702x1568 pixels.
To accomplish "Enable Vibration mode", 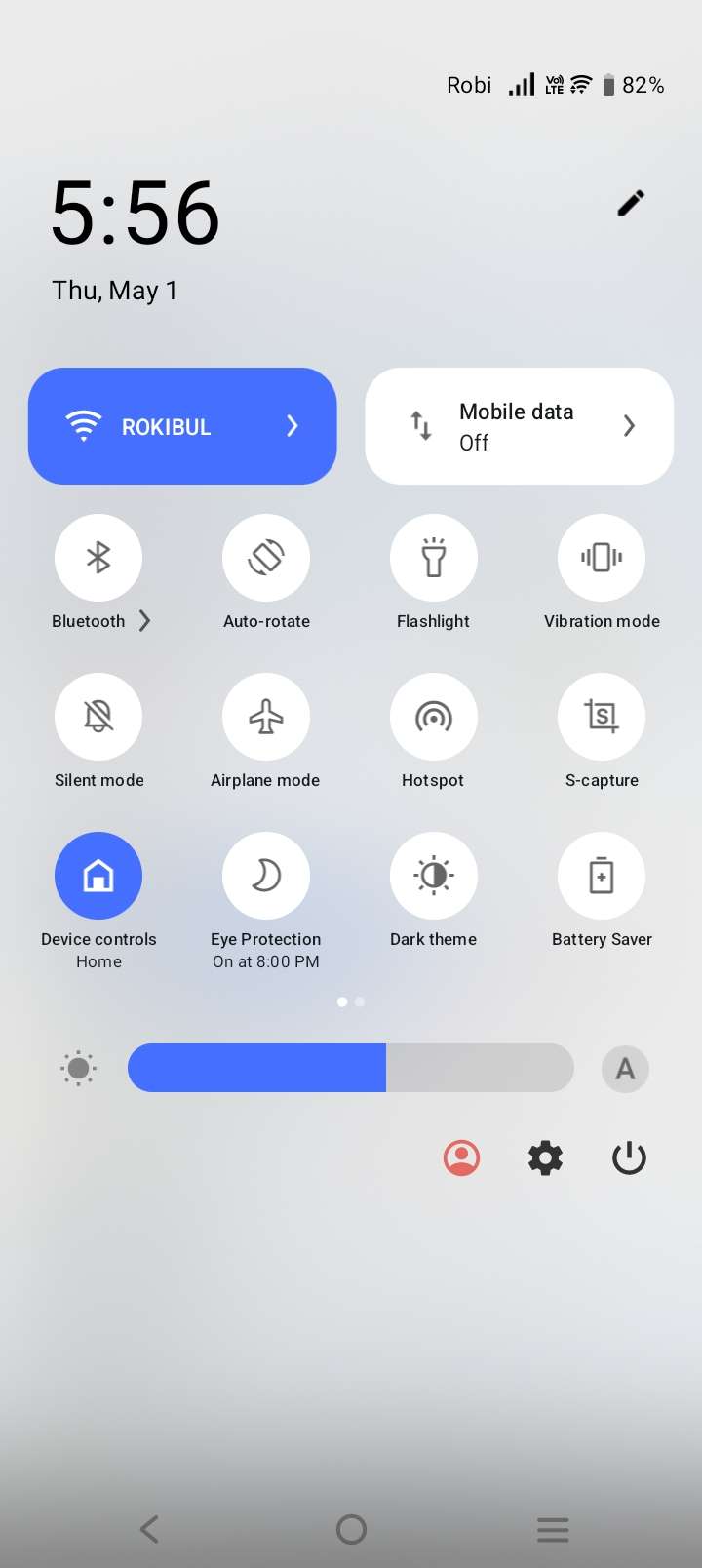I will pos(602,558).
